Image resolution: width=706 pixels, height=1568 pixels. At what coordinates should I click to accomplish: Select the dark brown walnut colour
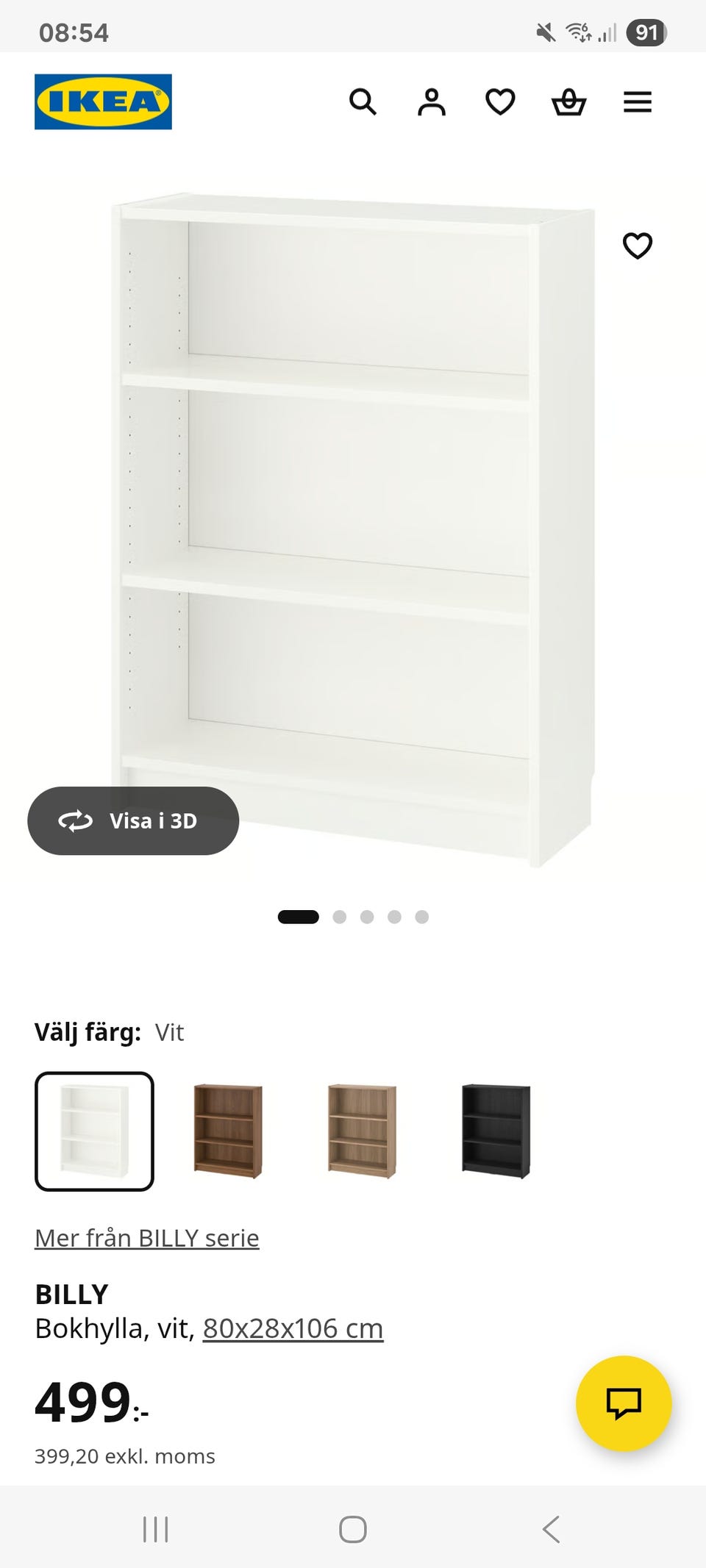click(x=228, y=1131)
